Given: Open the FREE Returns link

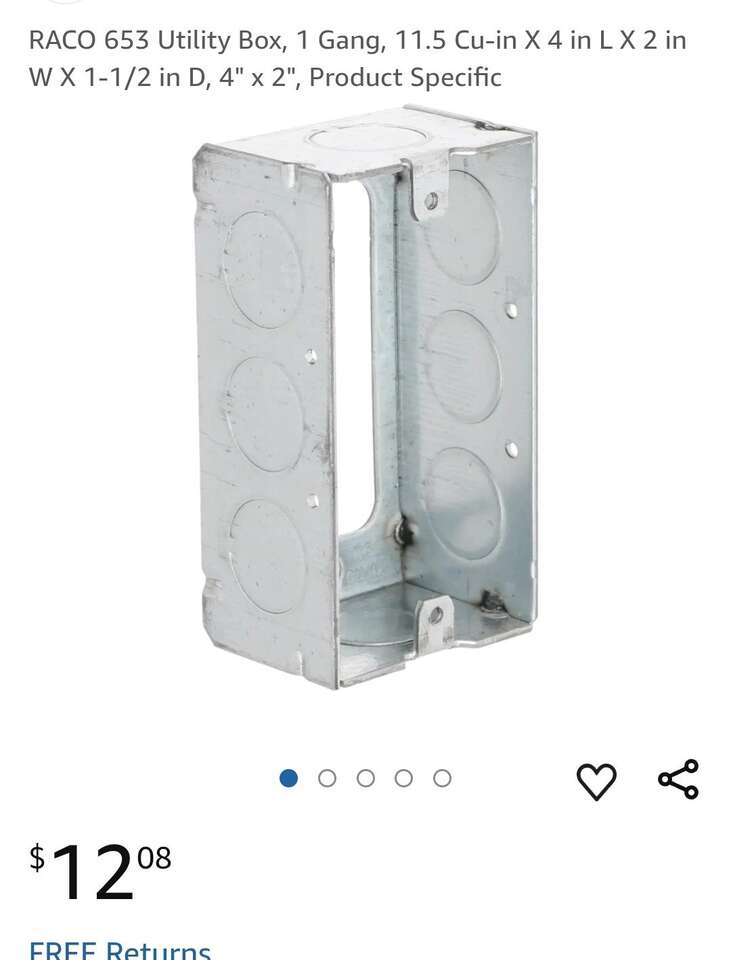Looking at the screenshot, I should pyautogui.click(x=120, y=950).
